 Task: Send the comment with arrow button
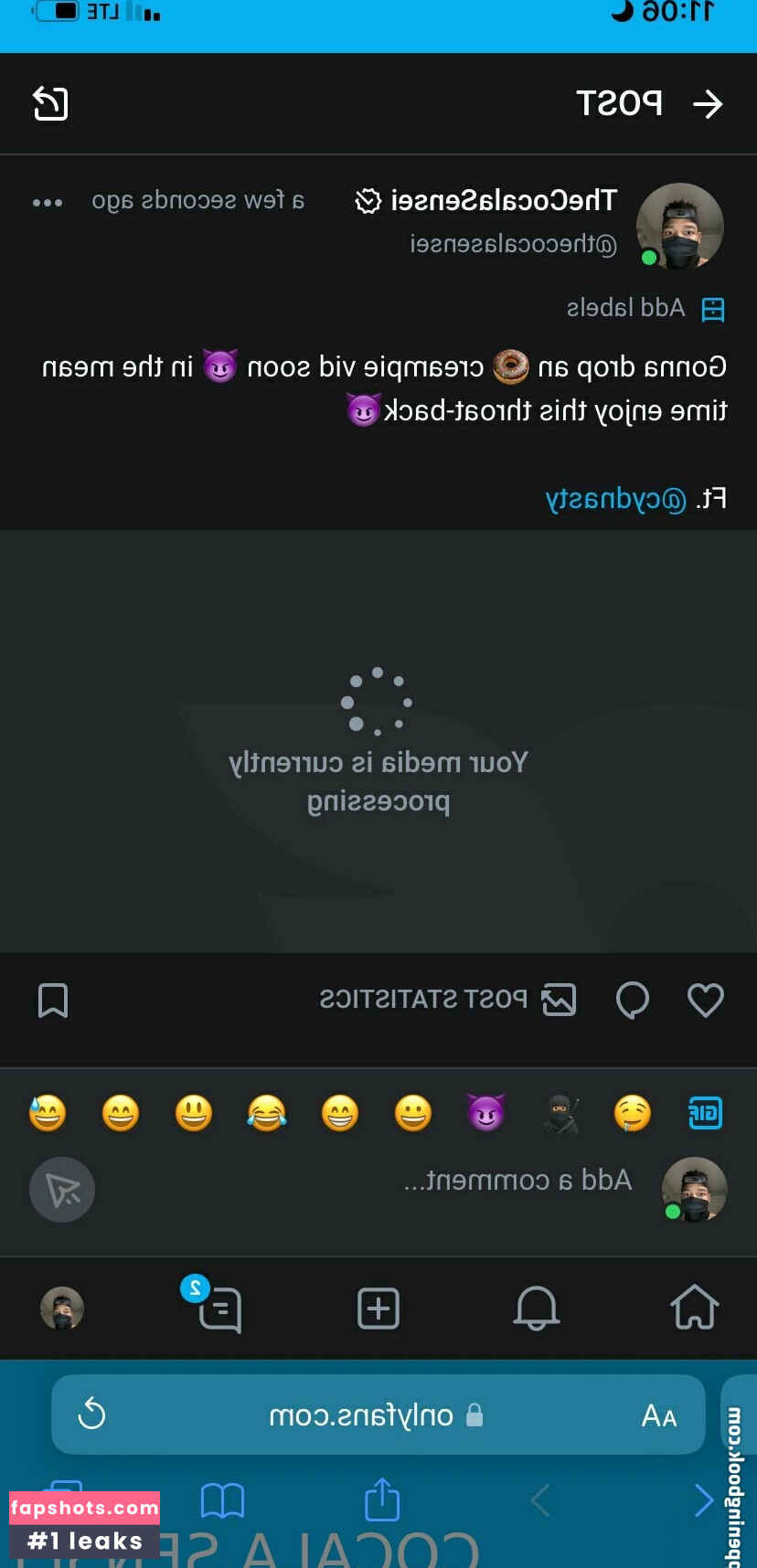pyautogui.click(x=62, y=1190)
